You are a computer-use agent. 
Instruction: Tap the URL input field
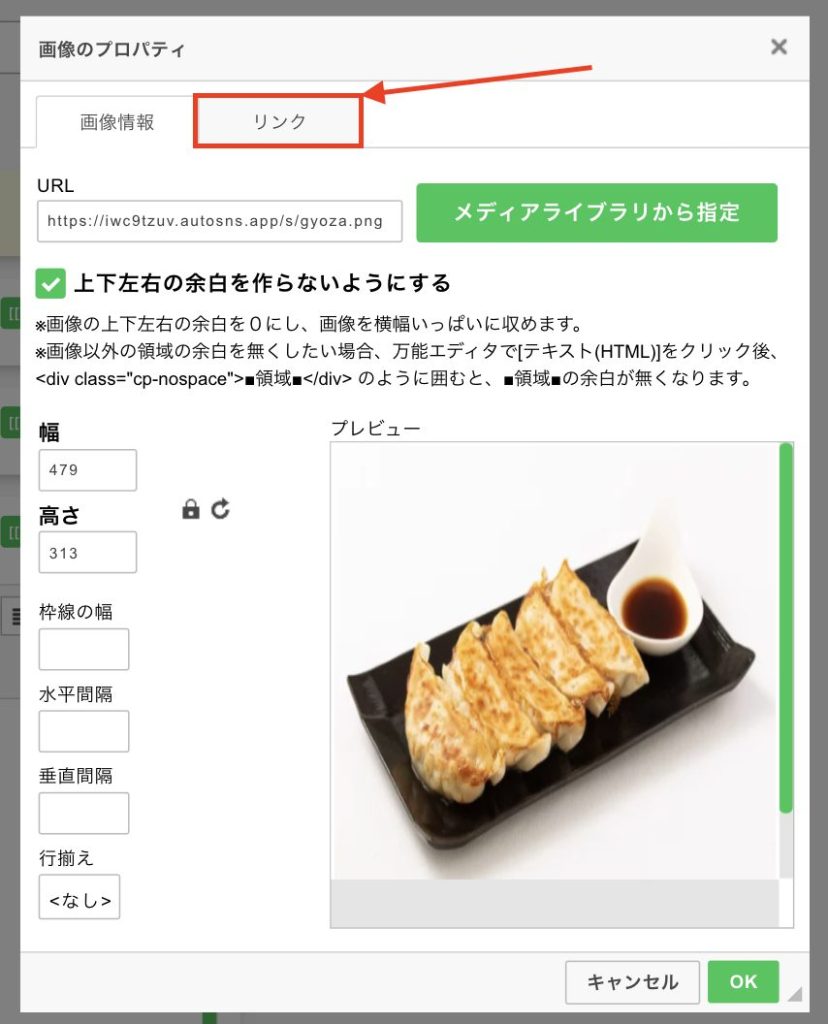pos(219,221)
